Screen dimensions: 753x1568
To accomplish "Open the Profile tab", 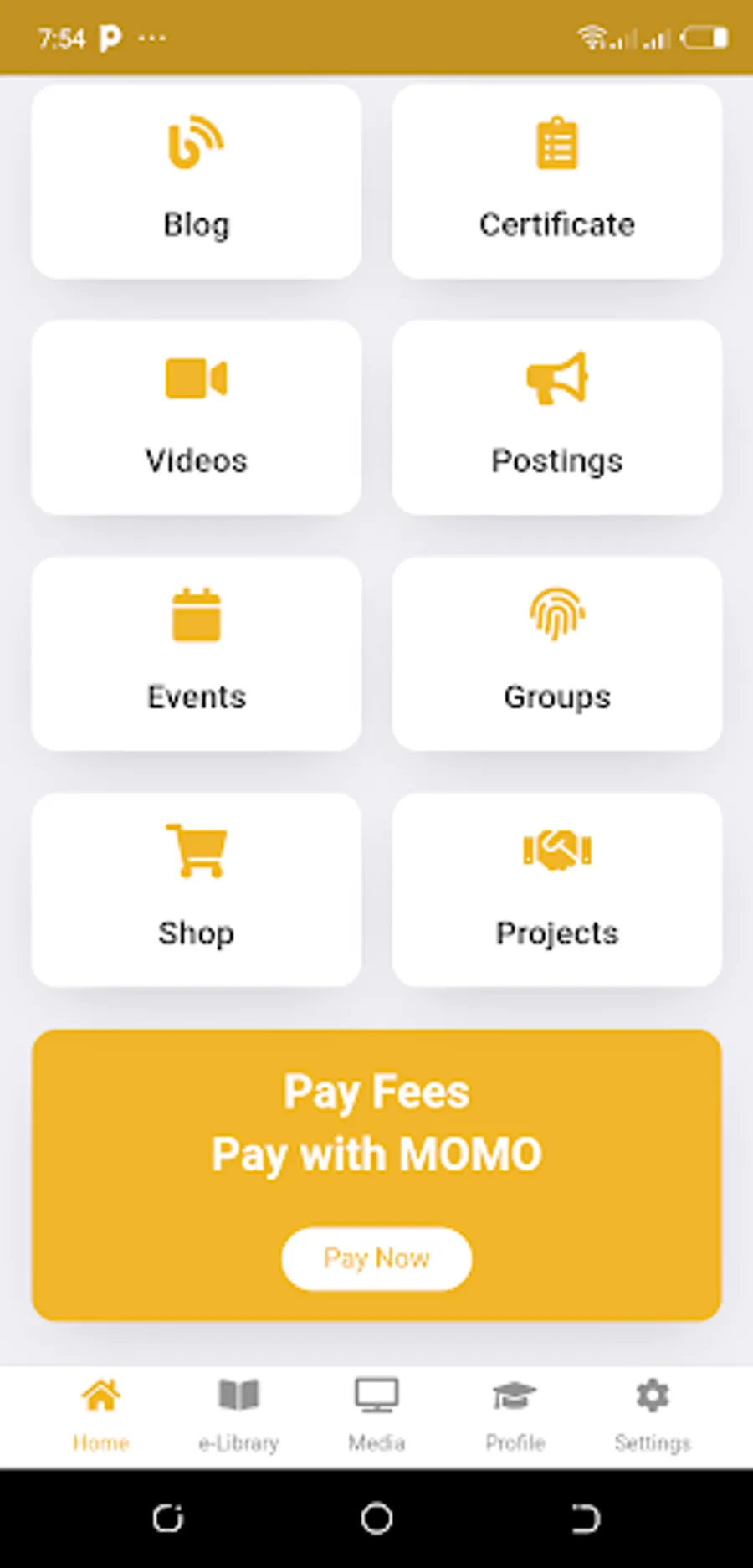I will [515, 1415].
